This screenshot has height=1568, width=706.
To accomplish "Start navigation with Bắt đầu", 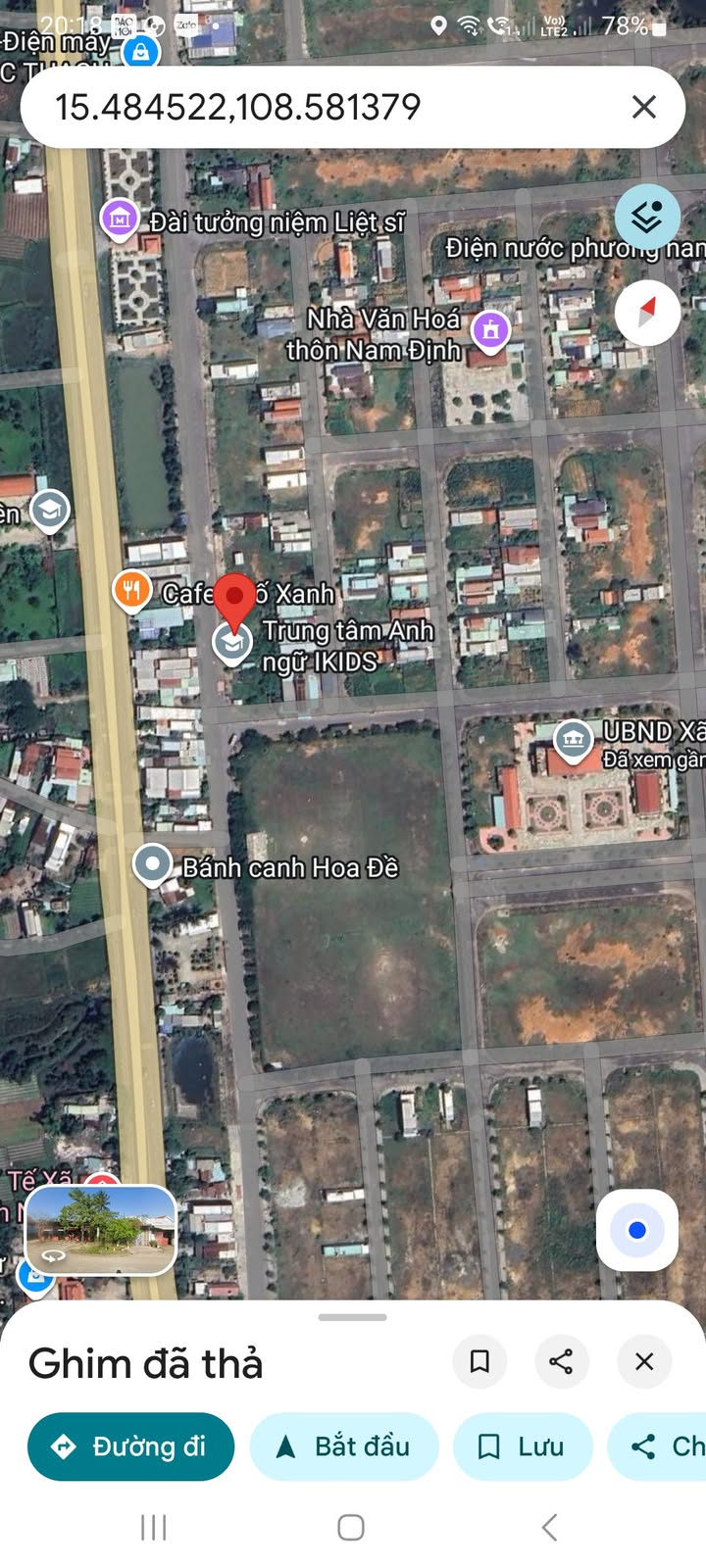I will [344, 1446].
